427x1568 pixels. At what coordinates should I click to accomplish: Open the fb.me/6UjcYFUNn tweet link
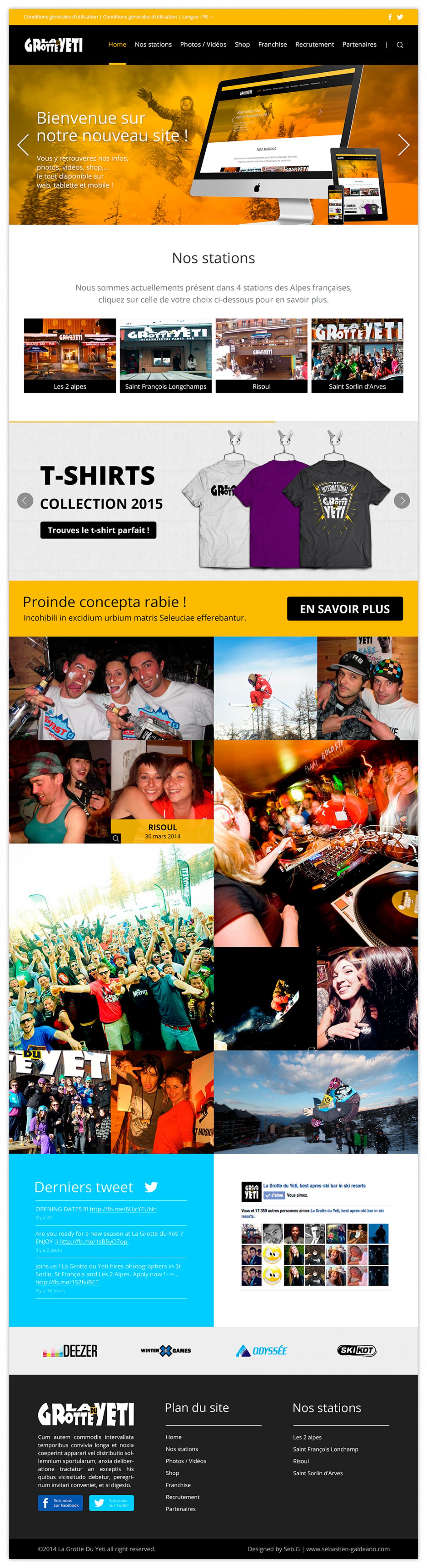(x=123, y=1209)
